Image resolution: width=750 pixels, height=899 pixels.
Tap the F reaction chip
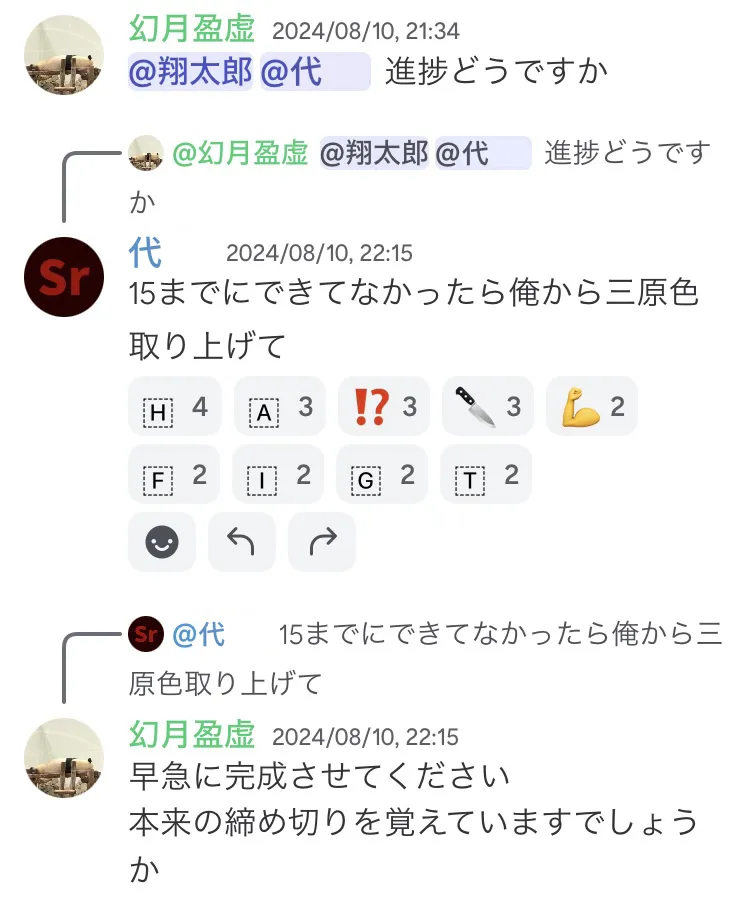176,476
